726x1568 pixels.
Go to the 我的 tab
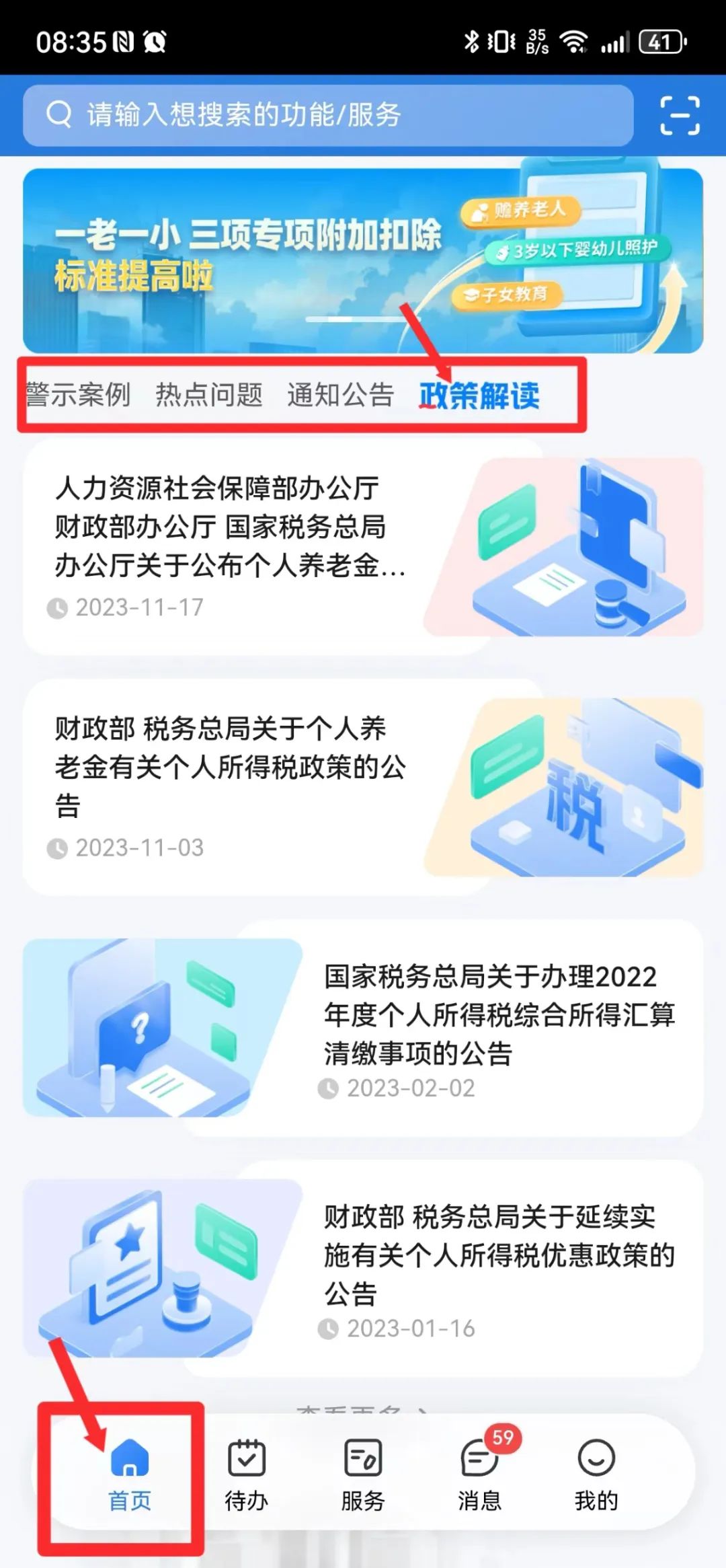(596, 1475)
